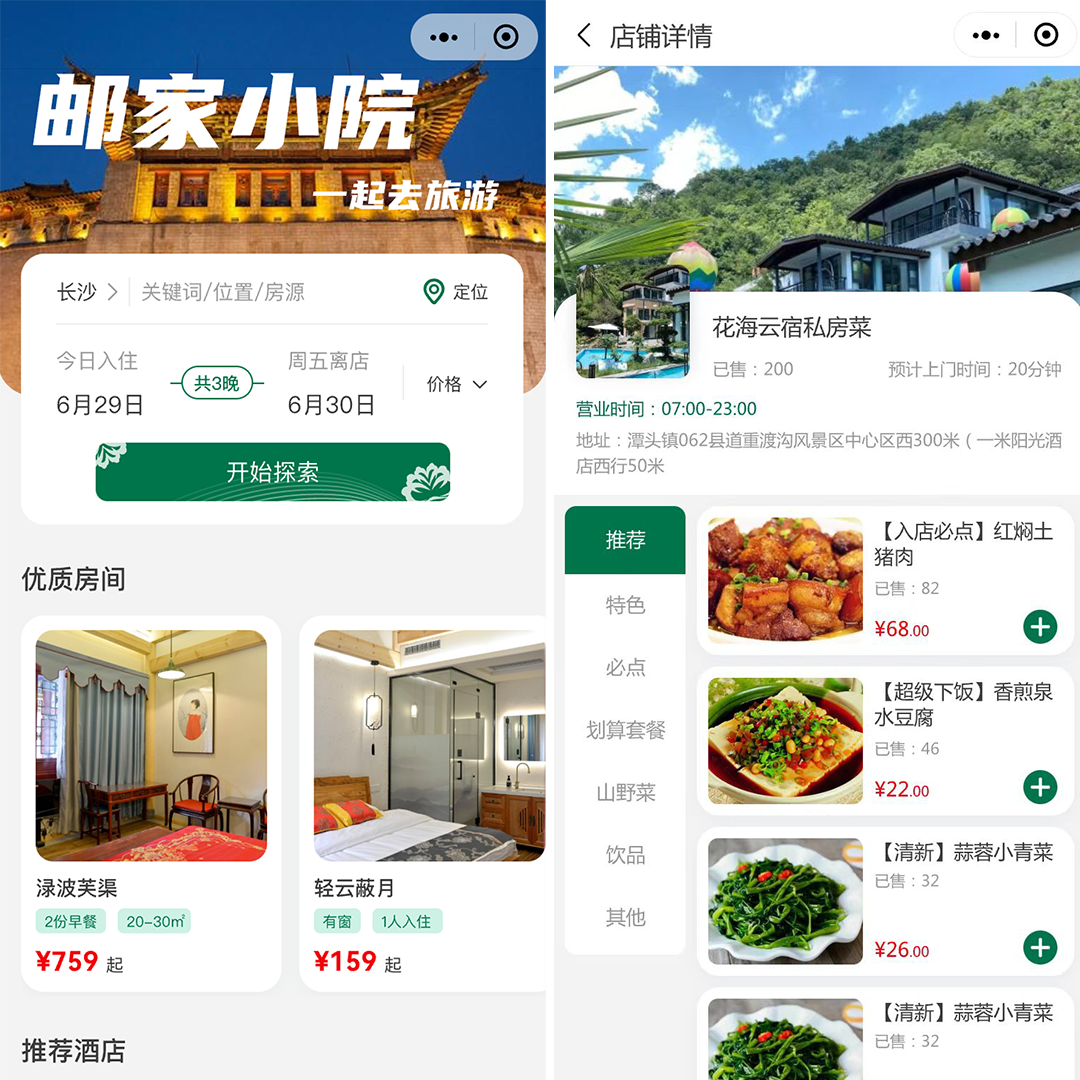Switch to the 必点 category
1080x1080 pixels.
[x=625, y=667]
